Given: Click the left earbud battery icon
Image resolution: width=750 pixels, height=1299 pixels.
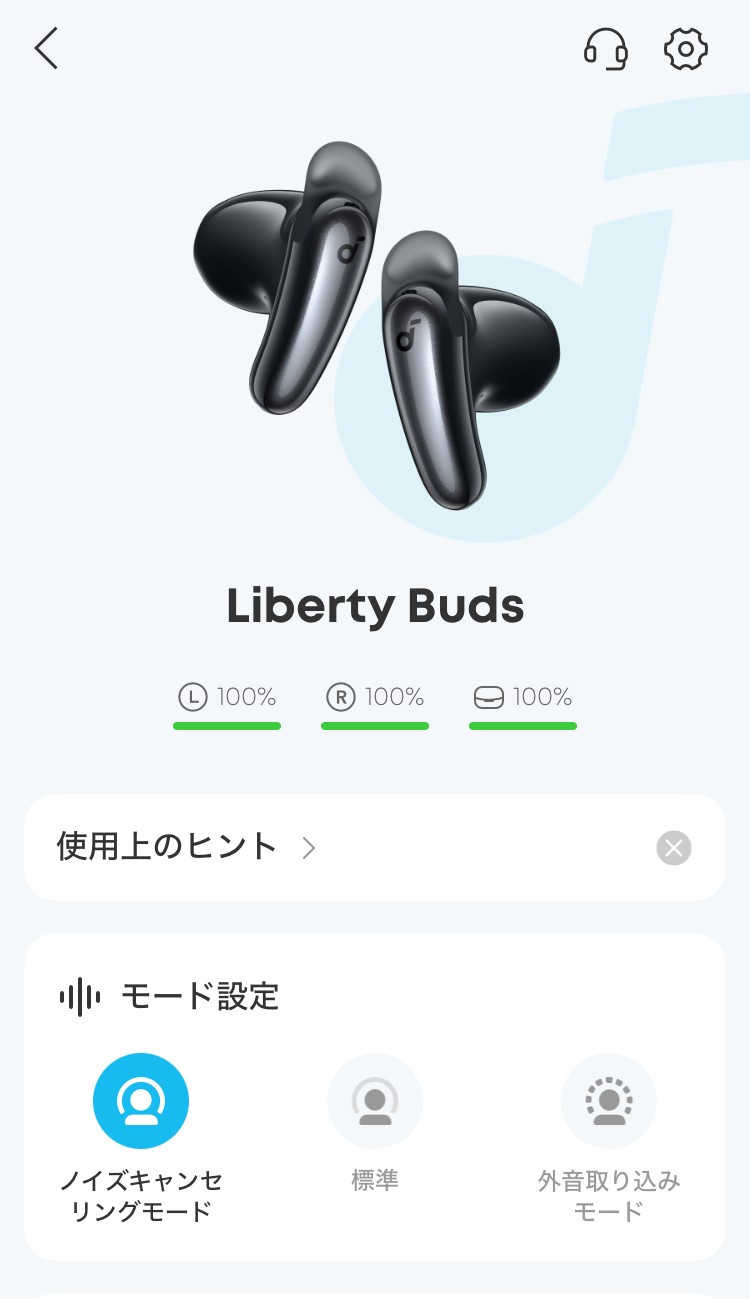Looking at the screenshot, I should click(190, 697).
